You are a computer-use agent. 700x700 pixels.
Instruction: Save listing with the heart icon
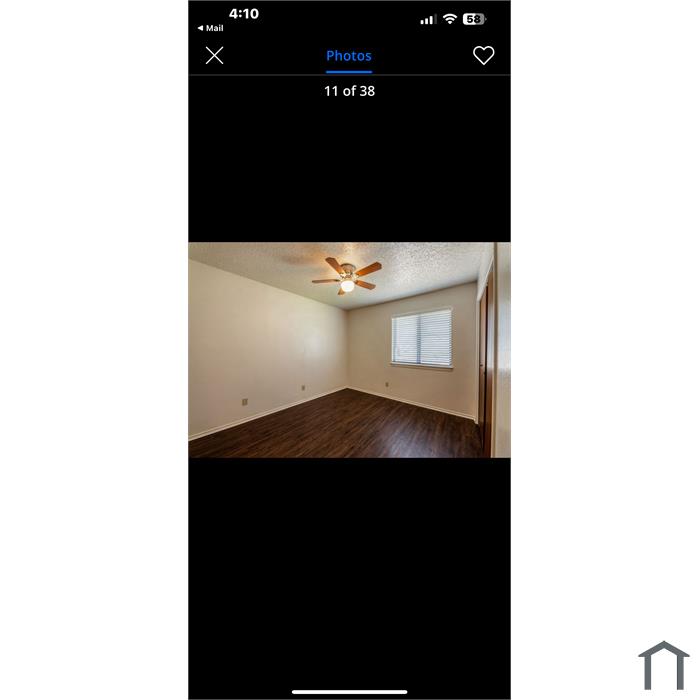point(483,56)
